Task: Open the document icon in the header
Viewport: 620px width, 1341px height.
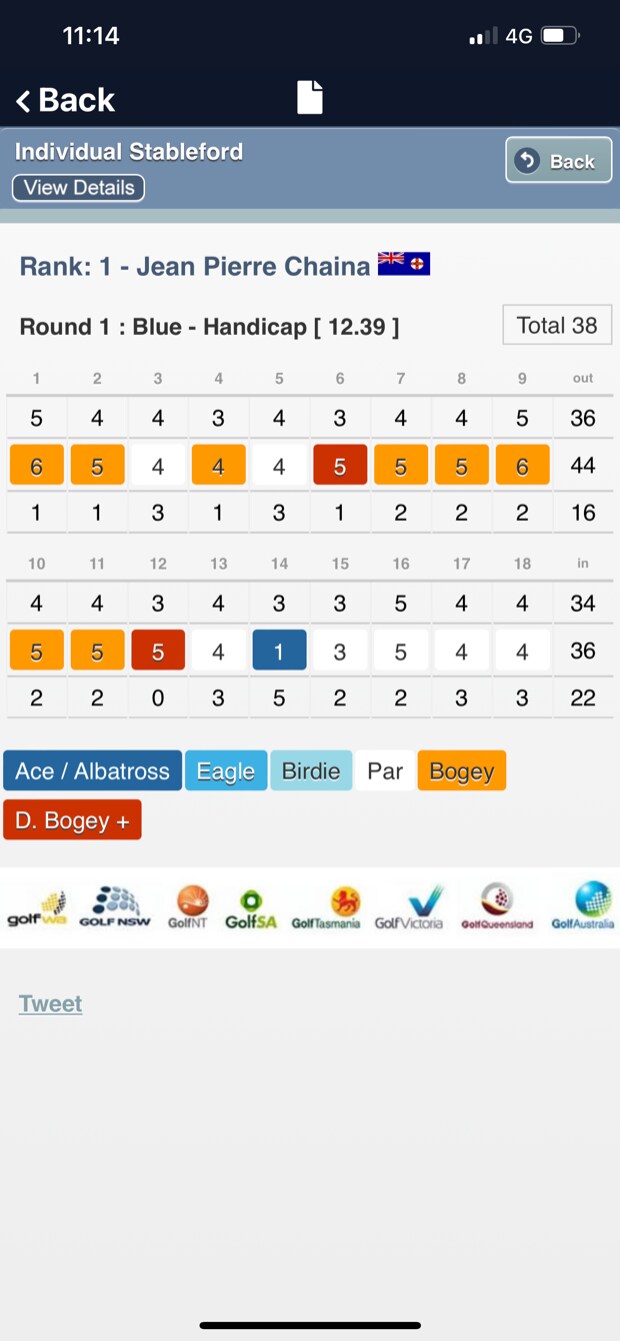Action: coord(310,98)
